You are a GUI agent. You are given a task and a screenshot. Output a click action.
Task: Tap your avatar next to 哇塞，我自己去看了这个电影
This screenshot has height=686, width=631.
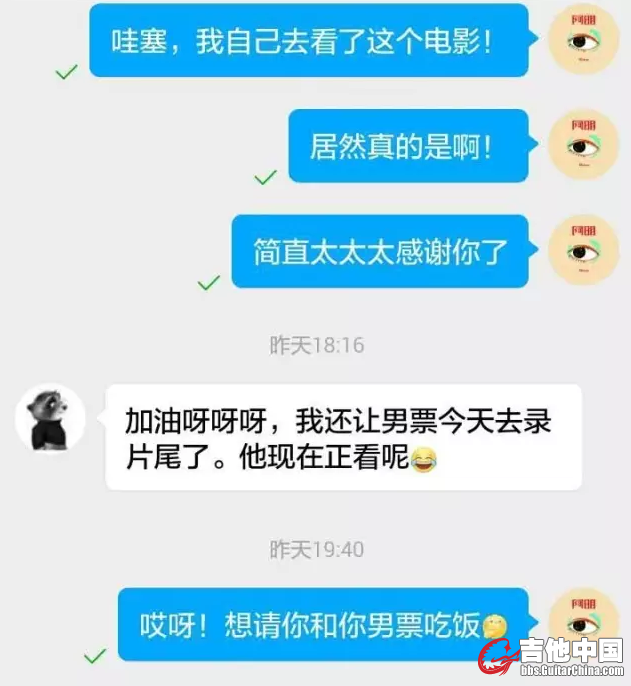[584, 40]
